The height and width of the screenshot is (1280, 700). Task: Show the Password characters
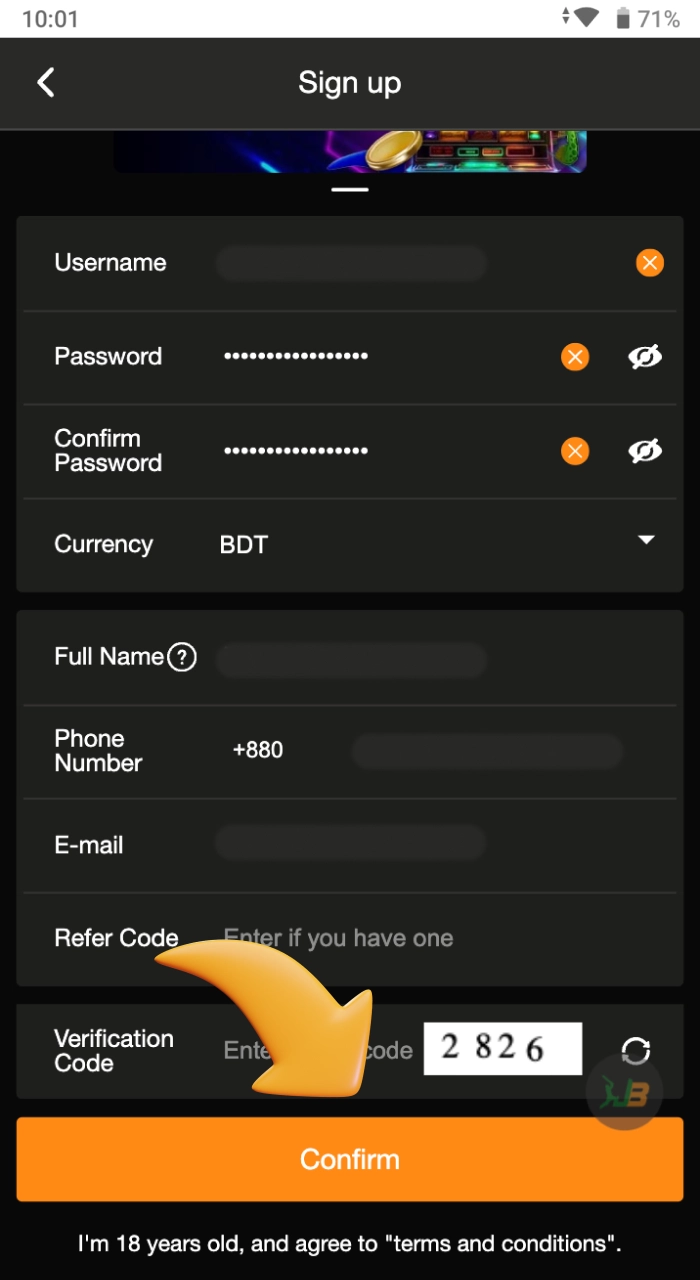[645, 357]
